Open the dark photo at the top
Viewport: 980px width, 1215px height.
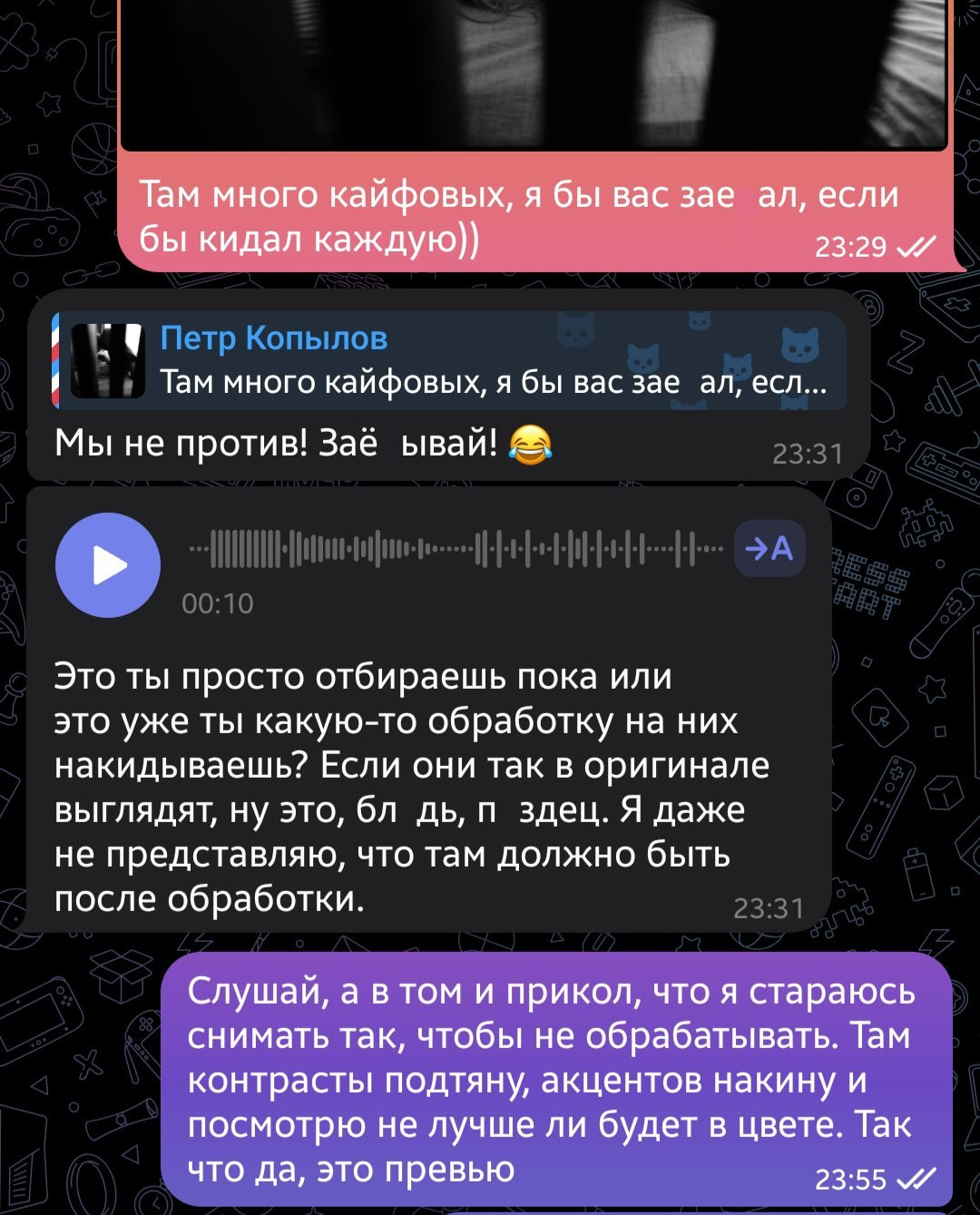(534, 73)
